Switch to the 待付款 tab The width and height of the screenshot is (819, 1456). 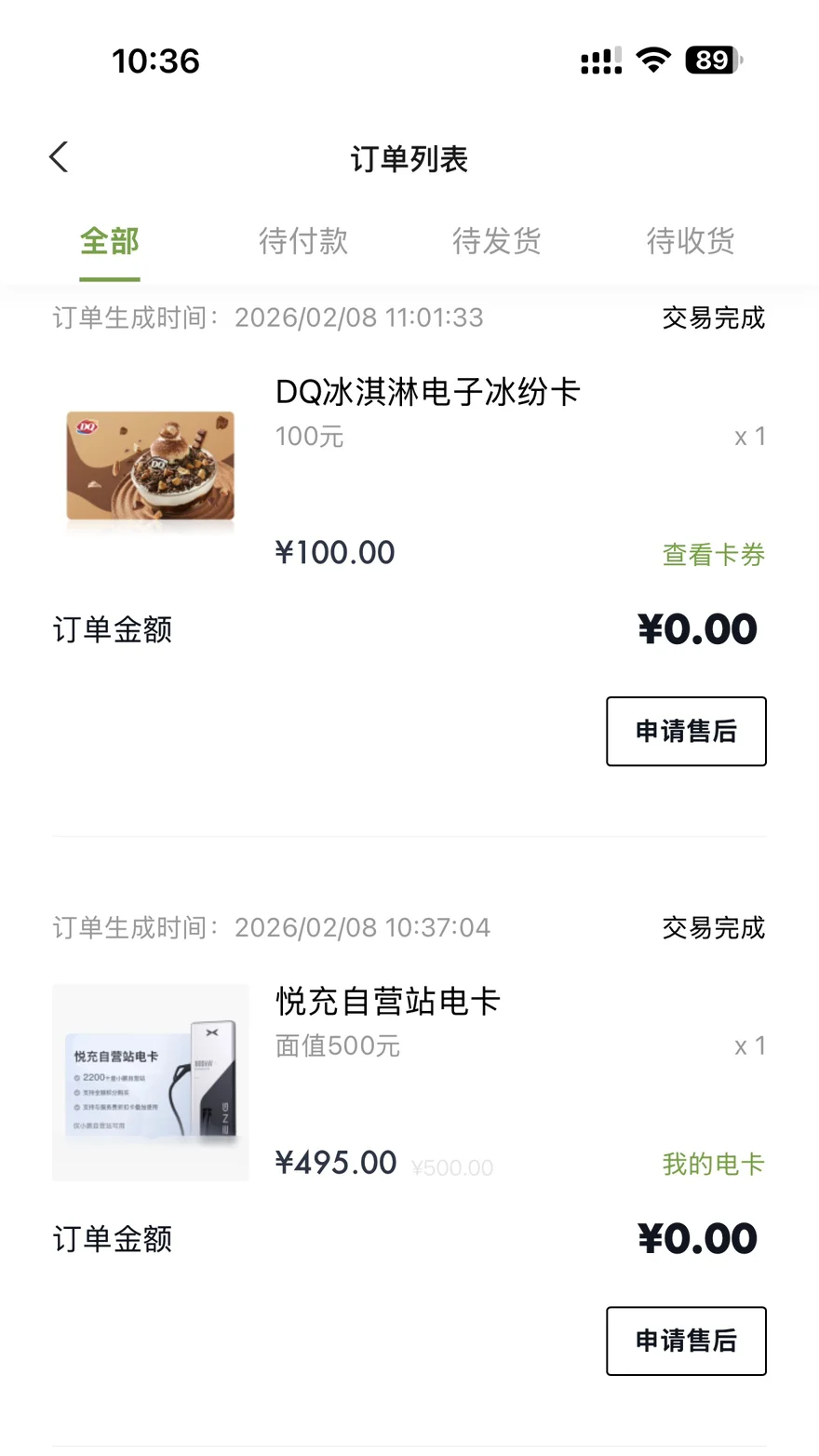coord(303,242)
